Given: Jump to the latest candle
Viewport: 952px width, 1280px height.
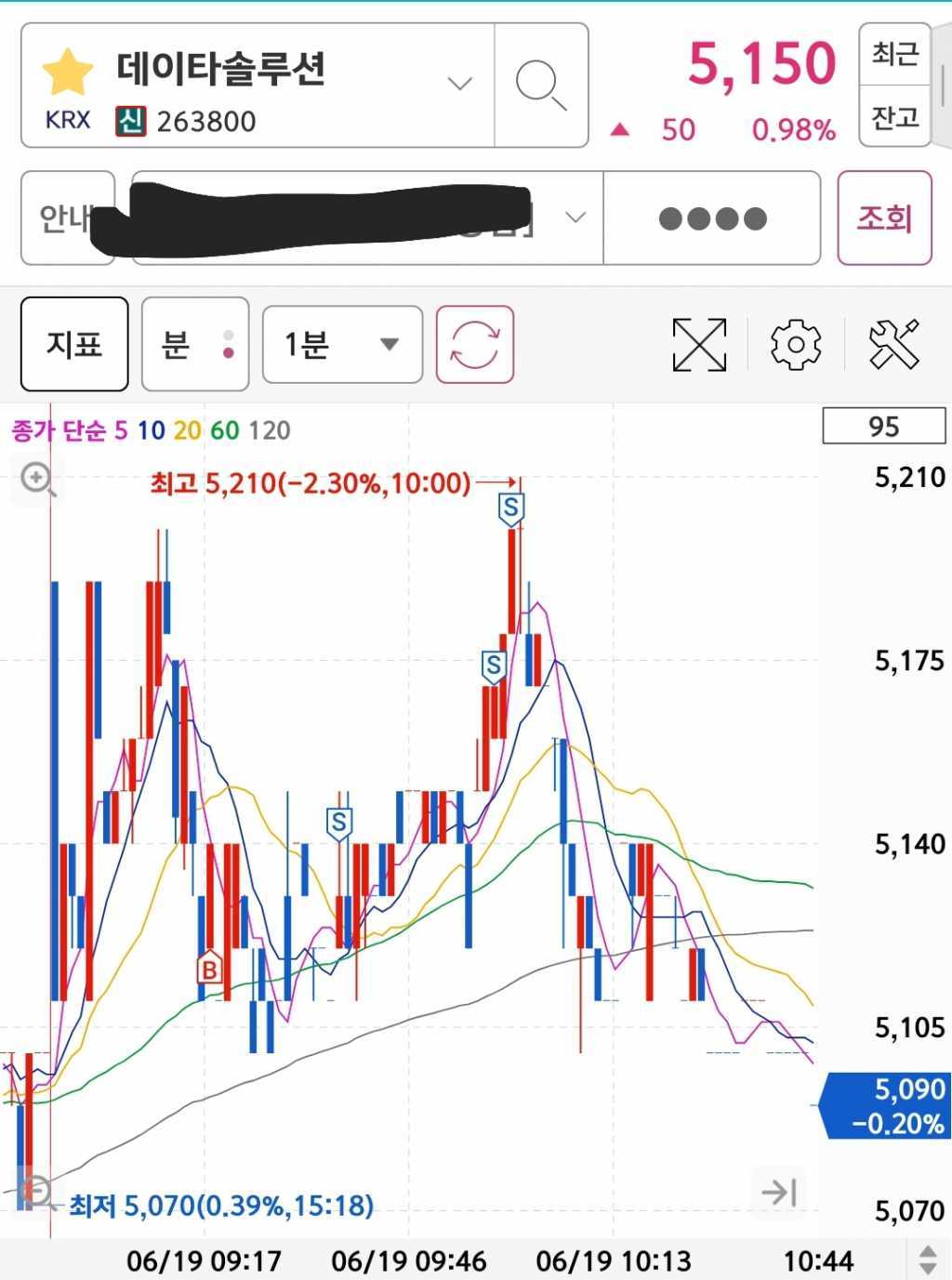Looking at the screenshot, I should 778,1192.
